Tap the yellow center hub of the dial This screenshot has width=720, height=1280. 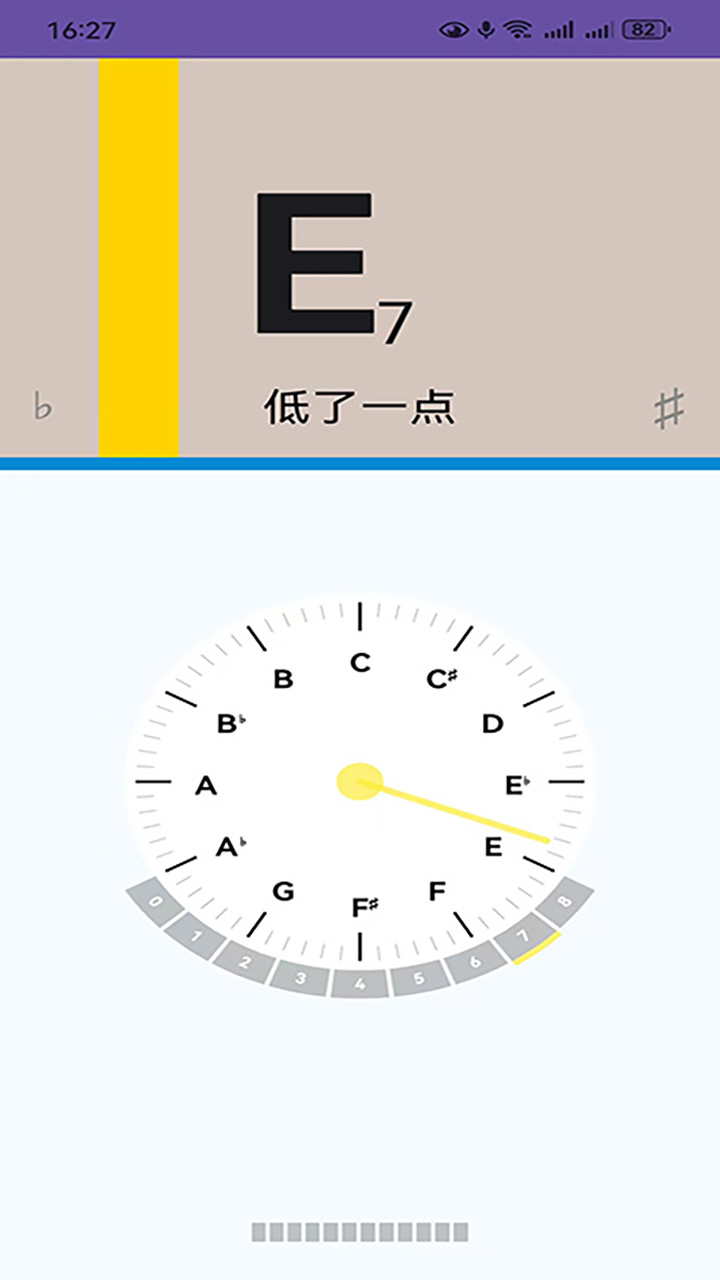(x=360, y=783)
